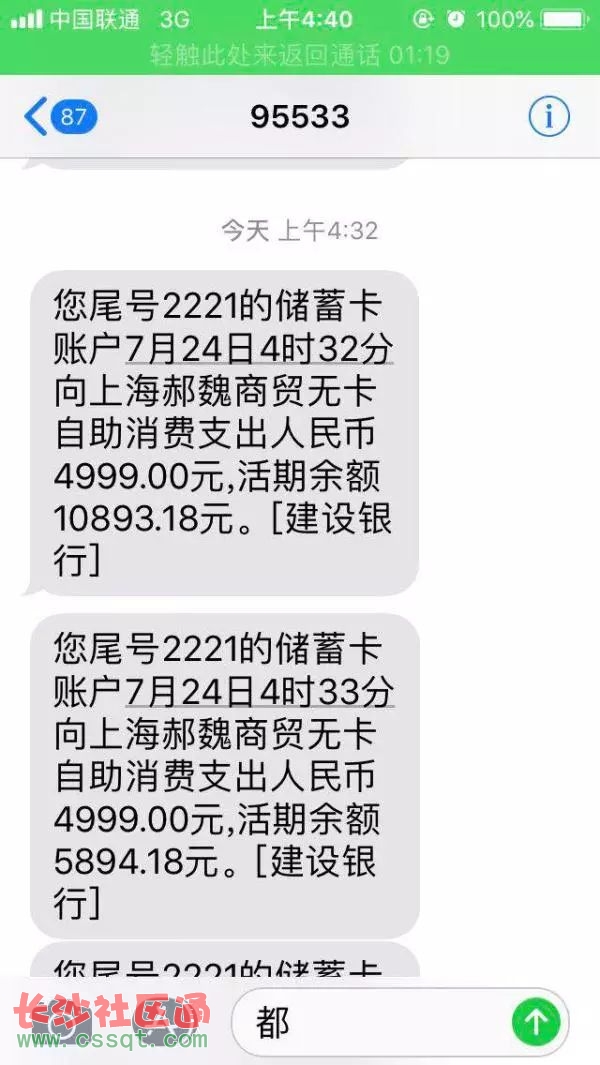
Task: Open underlined date 7月24日4时33分 link
Action: pos(260,692)
